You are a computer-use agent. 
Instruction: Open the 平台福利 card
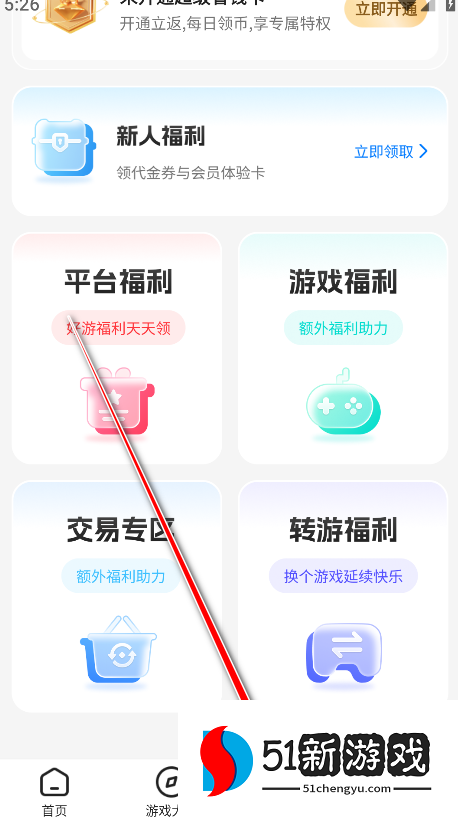click(x=117, y=348)
